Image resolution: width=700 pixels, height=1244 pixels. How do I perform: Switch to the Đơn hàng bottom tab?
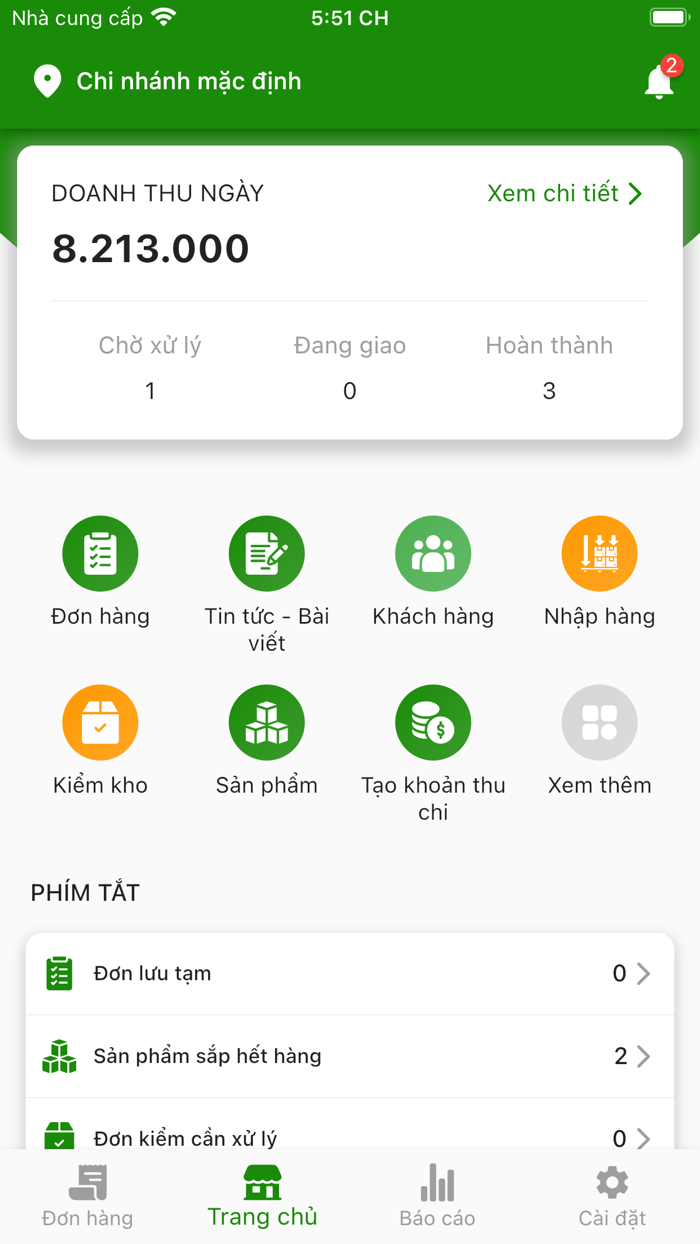point(88,1196)
